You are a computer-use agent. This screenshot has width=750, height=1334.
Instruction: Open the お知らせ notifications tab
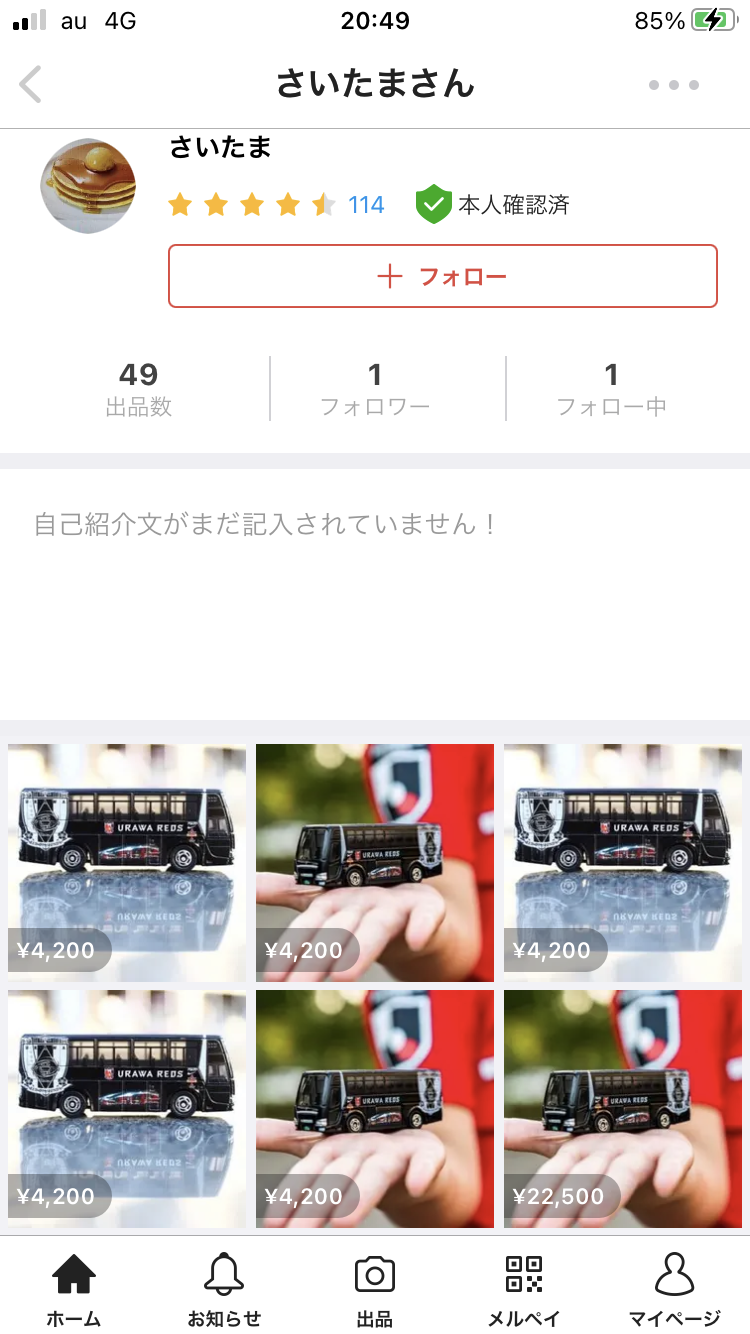[x=224, y=1288]
